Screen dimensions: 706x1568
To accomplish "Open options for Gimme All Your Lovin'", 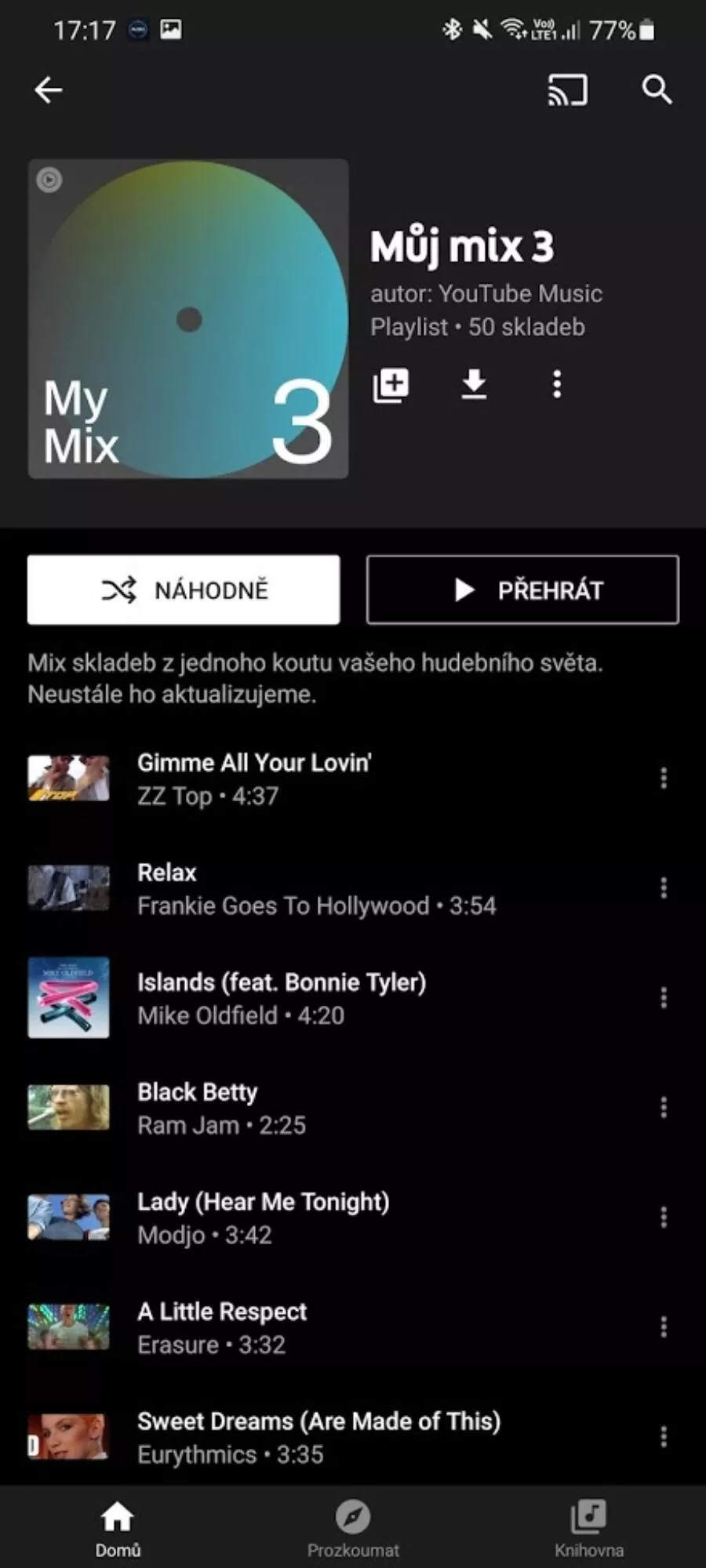I will [664, 779].
